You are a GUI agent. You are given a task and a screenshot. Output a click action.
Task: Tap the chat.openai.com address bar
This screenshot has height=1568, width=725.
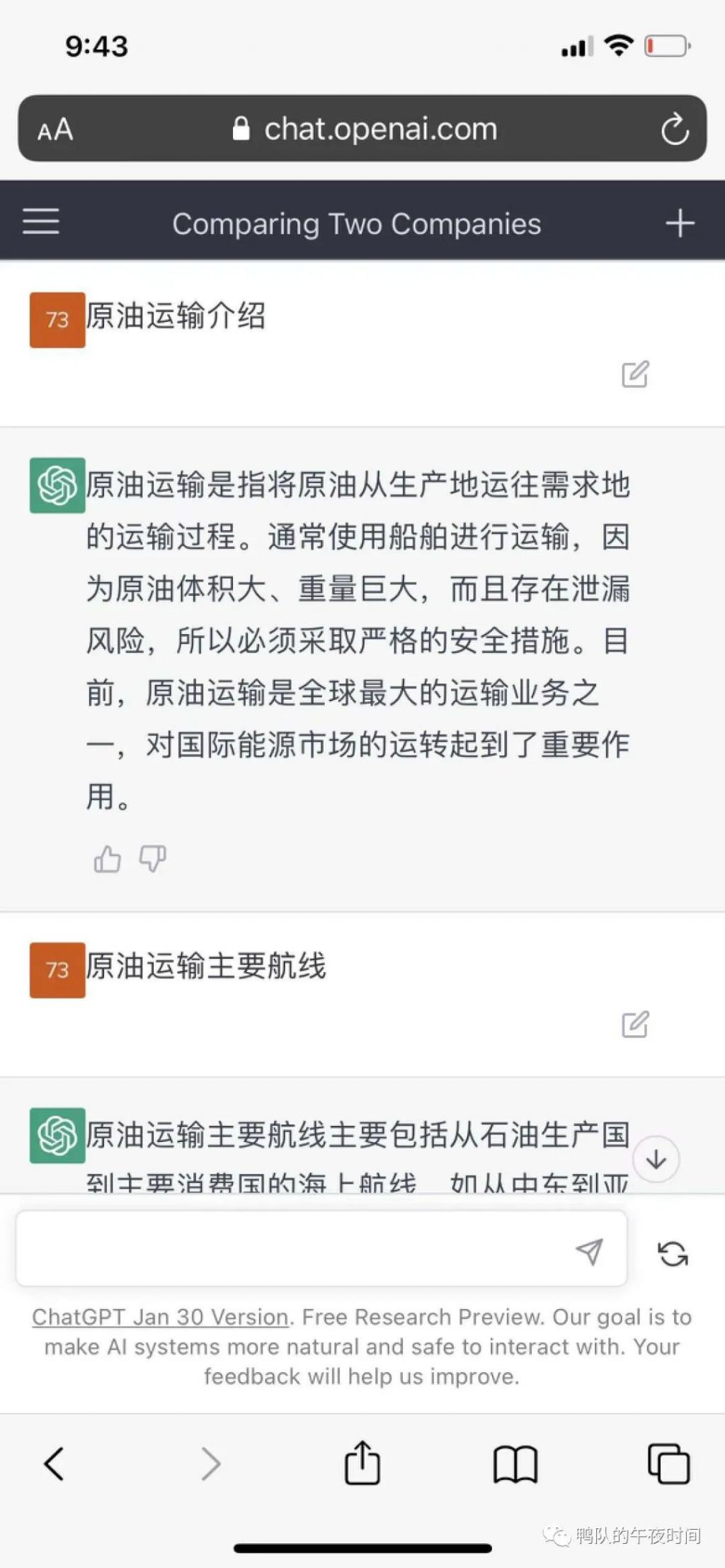pyautogui.click(x=365, y=129)
